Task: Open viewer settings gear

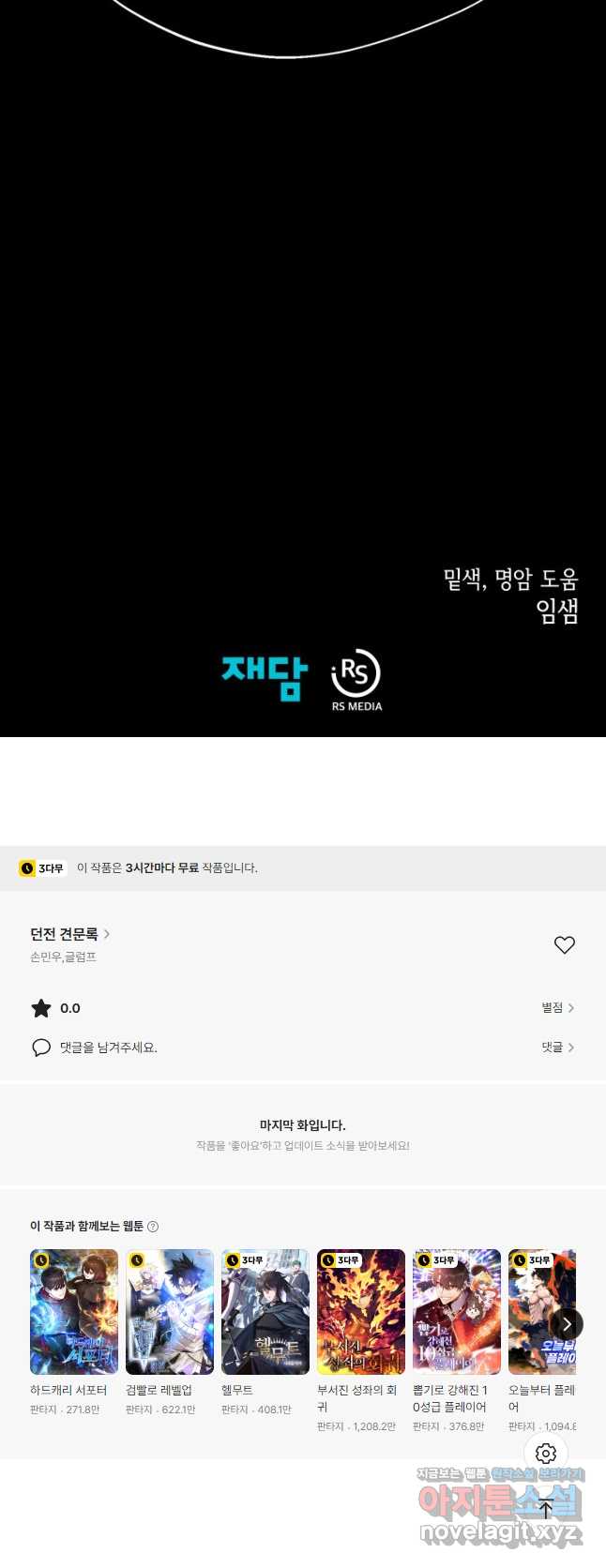Action: tap(546, 1454)
